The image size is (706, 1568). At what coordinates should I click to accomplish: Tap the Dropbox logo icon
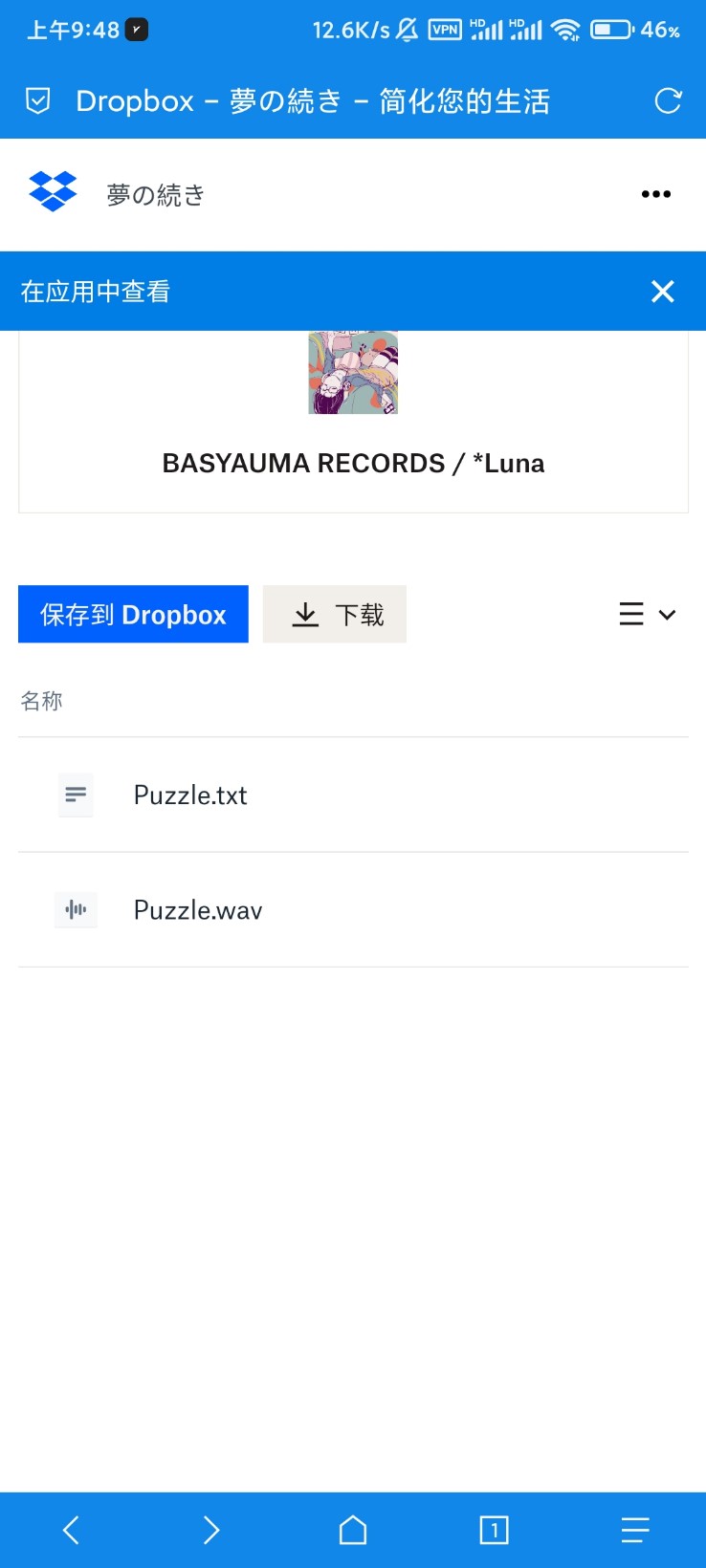point(53,191)
